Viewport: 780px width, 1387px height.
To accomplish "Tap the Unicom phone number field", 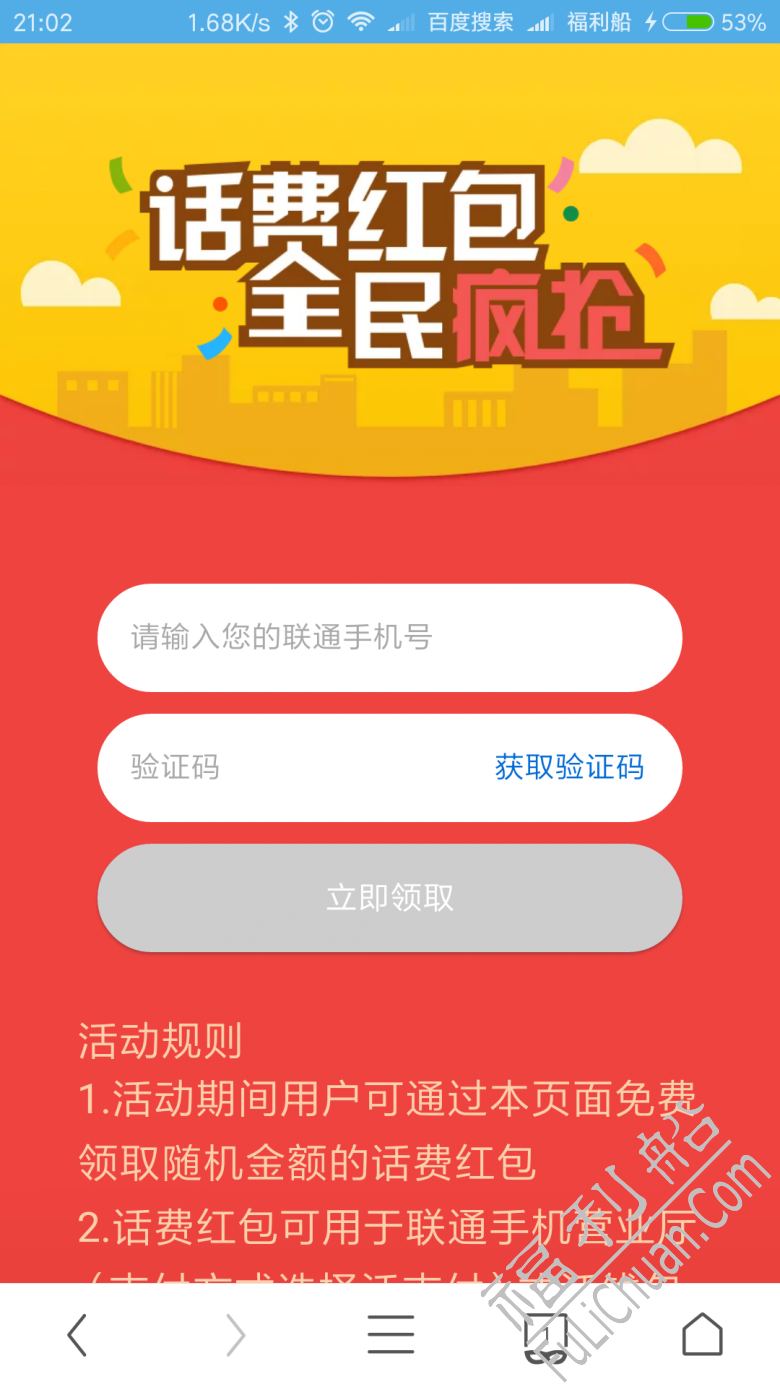I will 389,638.
